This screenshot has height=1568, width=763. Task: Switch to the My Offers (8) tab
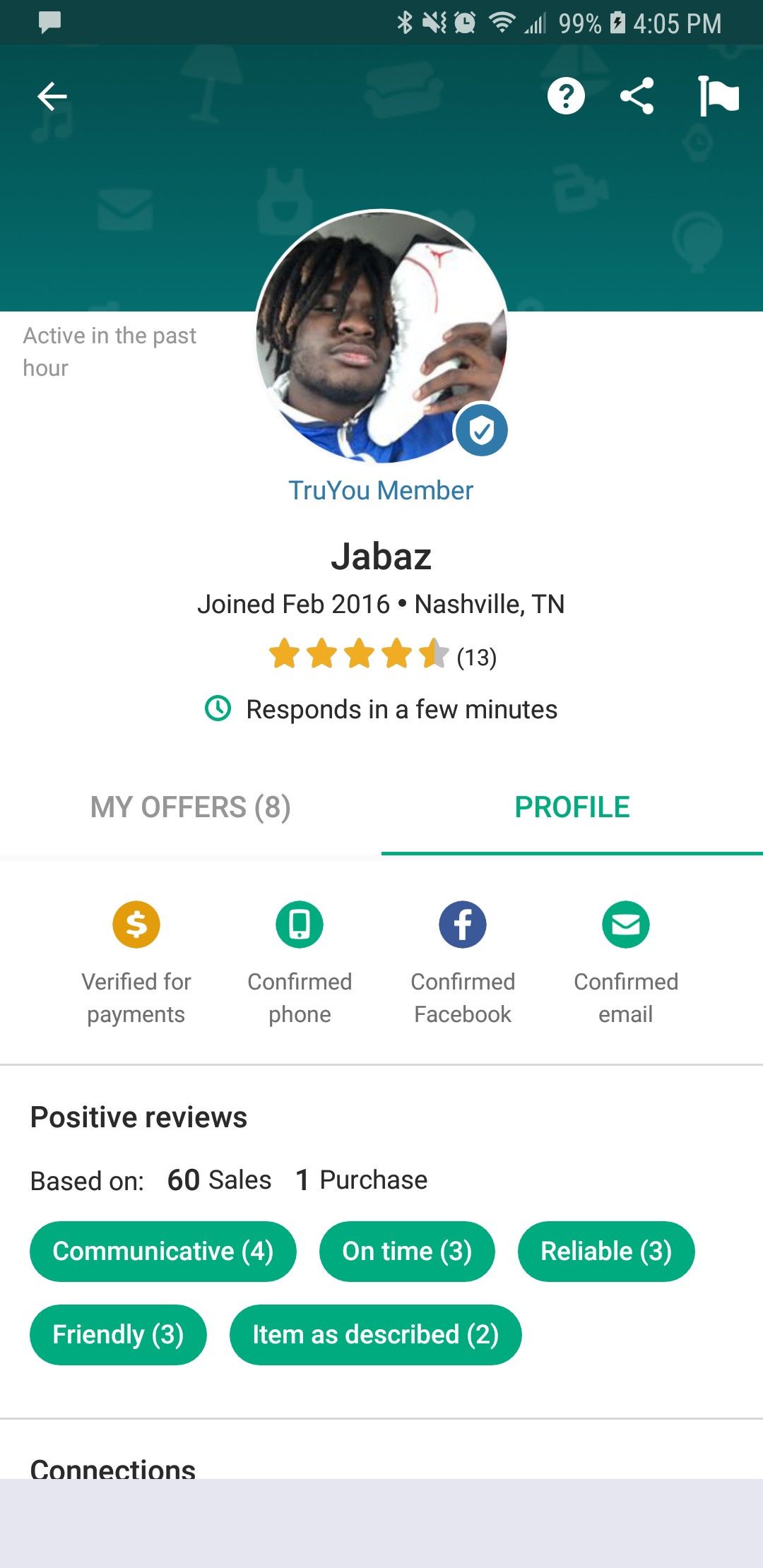(x=190, y=807)
